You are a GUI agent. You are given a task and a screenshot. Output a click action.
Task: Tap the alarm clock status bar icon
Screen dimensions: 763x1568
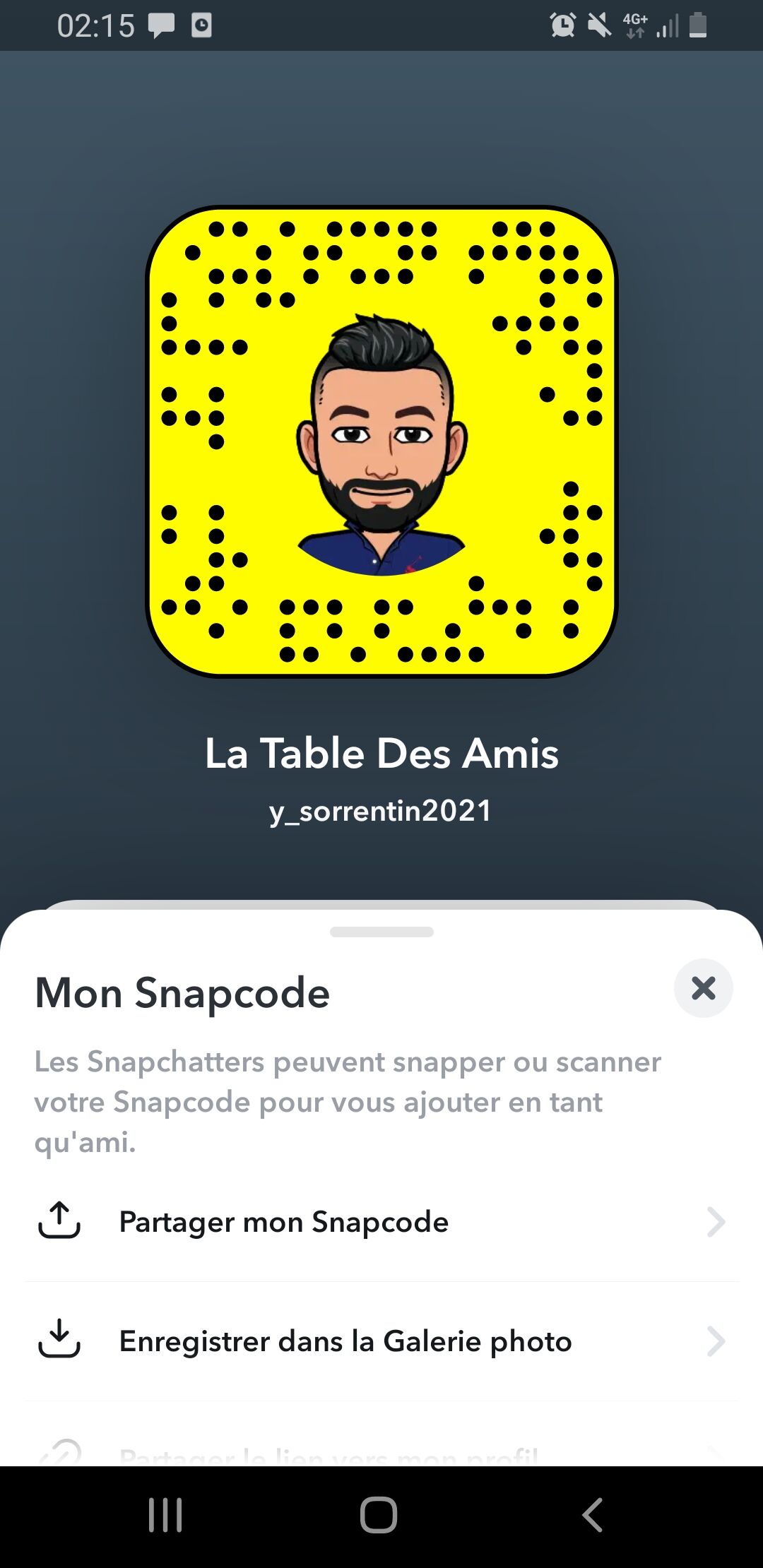562,26
